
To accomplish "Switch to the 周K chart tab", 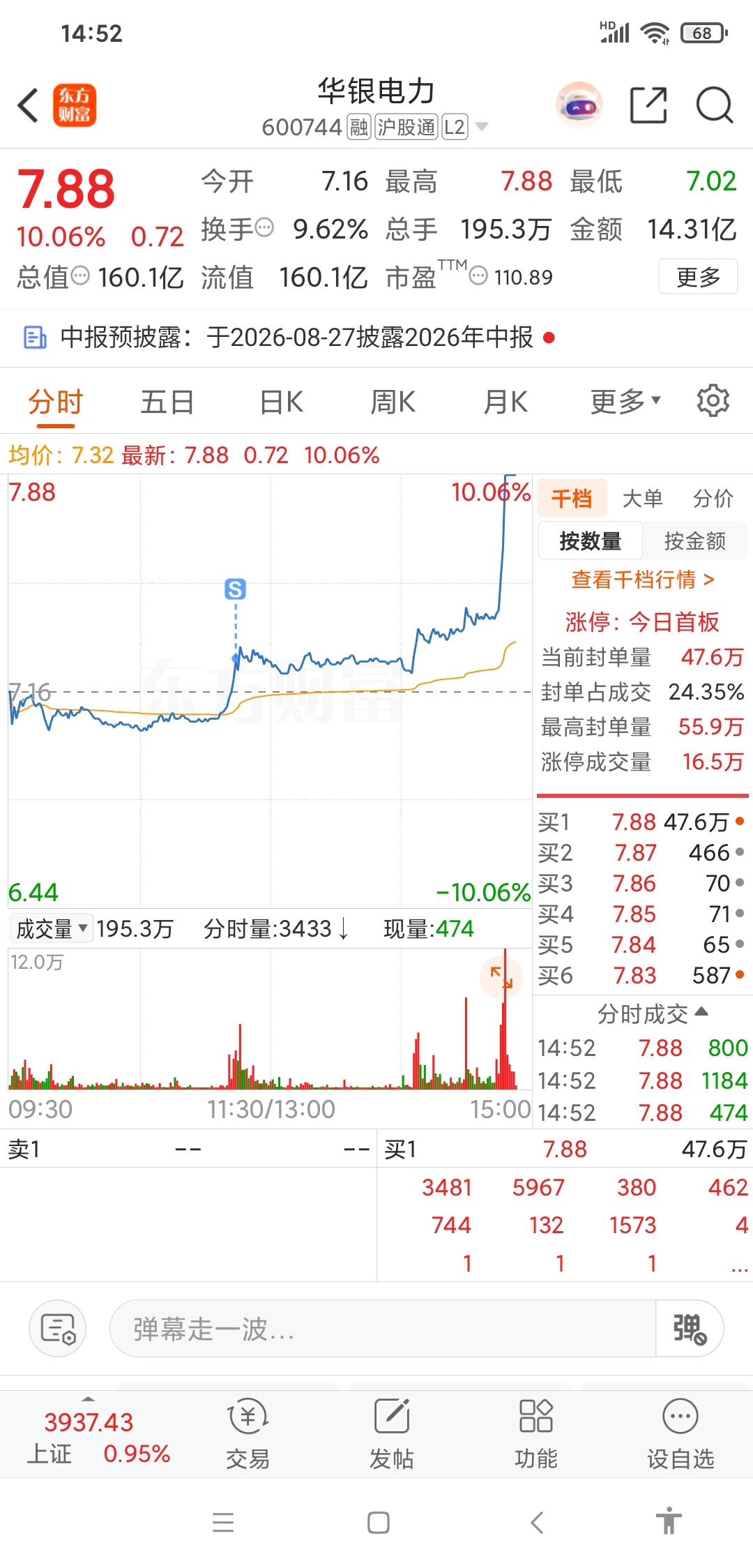I will pyautogui.click(x=393, y=402).
